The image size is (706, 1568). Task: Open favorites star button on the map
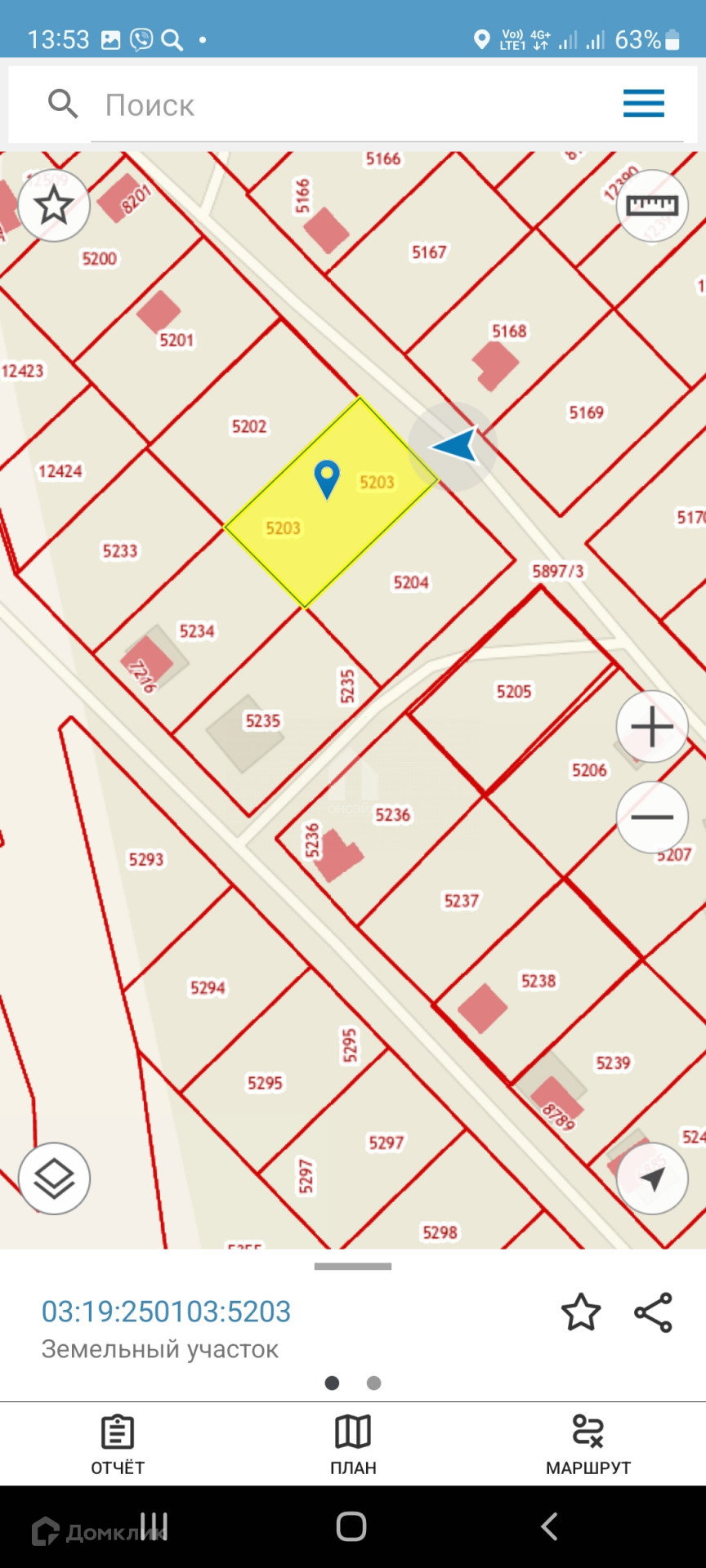click(x=54, y=206)
